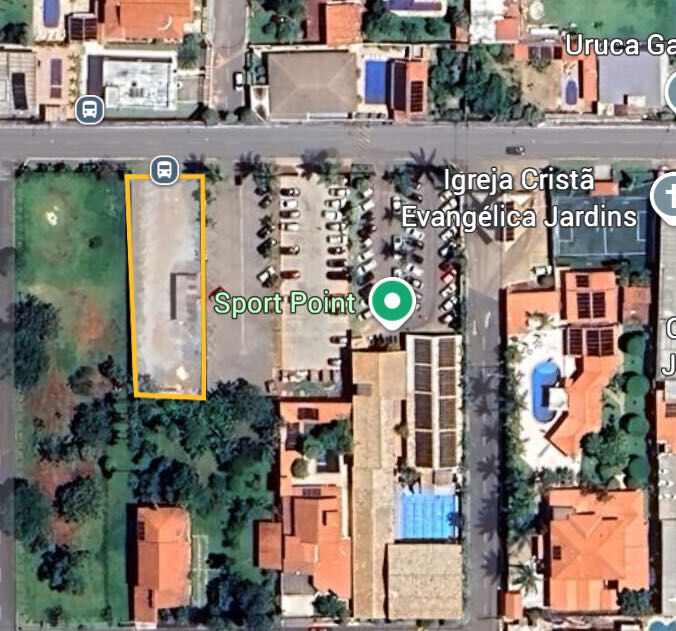Select the bus stop icon on the yellow-outlined lot
Viewport: 676px width, 631px height.
click(x=164, y=171)
